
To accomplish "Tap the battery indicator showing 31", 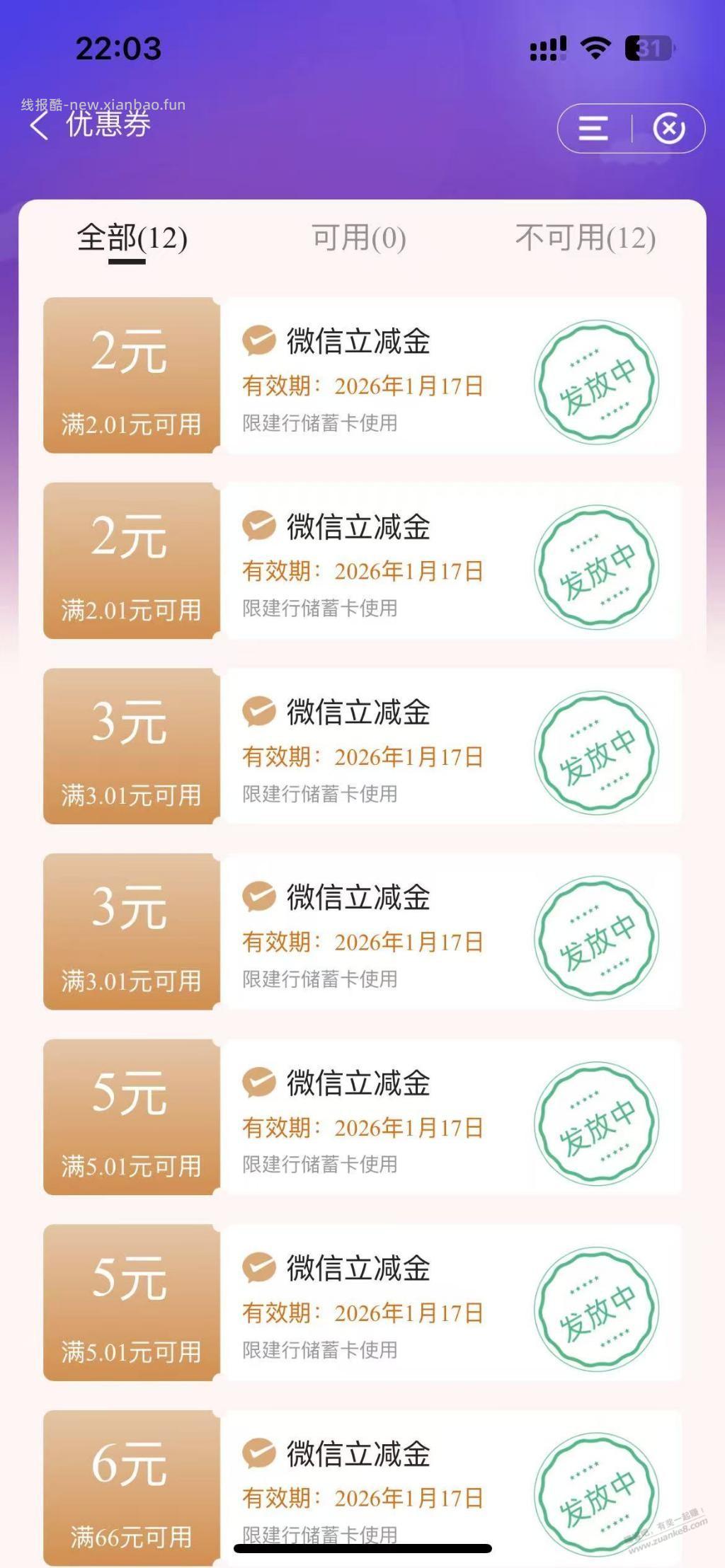I will 649,47.
